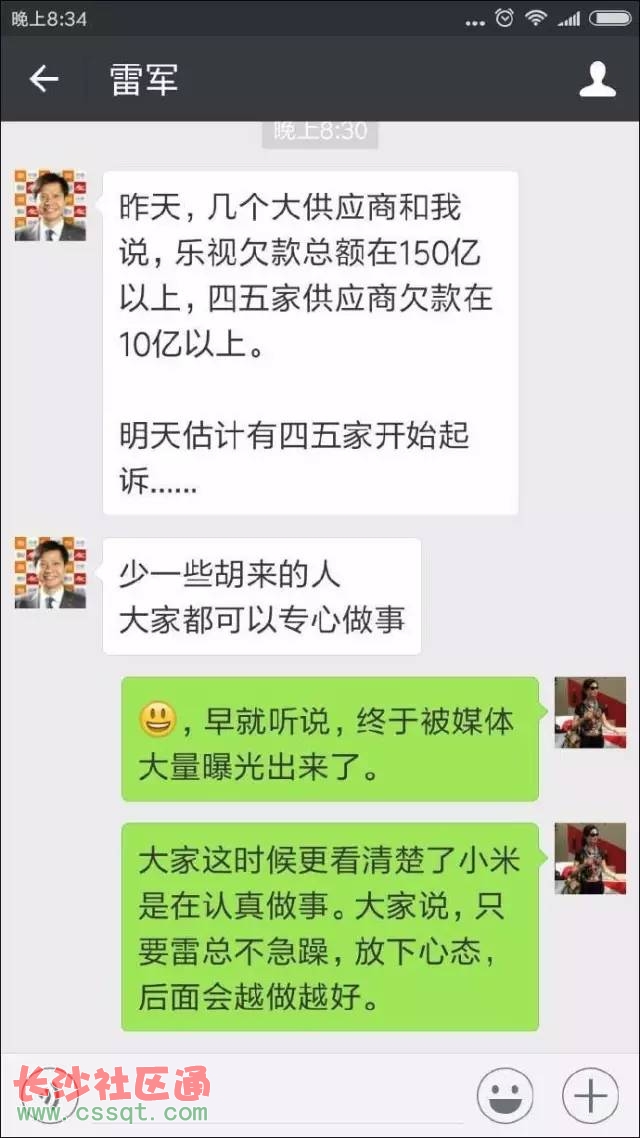The width and height of the screenshot is (640, 1138).
Task: Go back from 雷军 chat
Action: click(x=43, y=79)
